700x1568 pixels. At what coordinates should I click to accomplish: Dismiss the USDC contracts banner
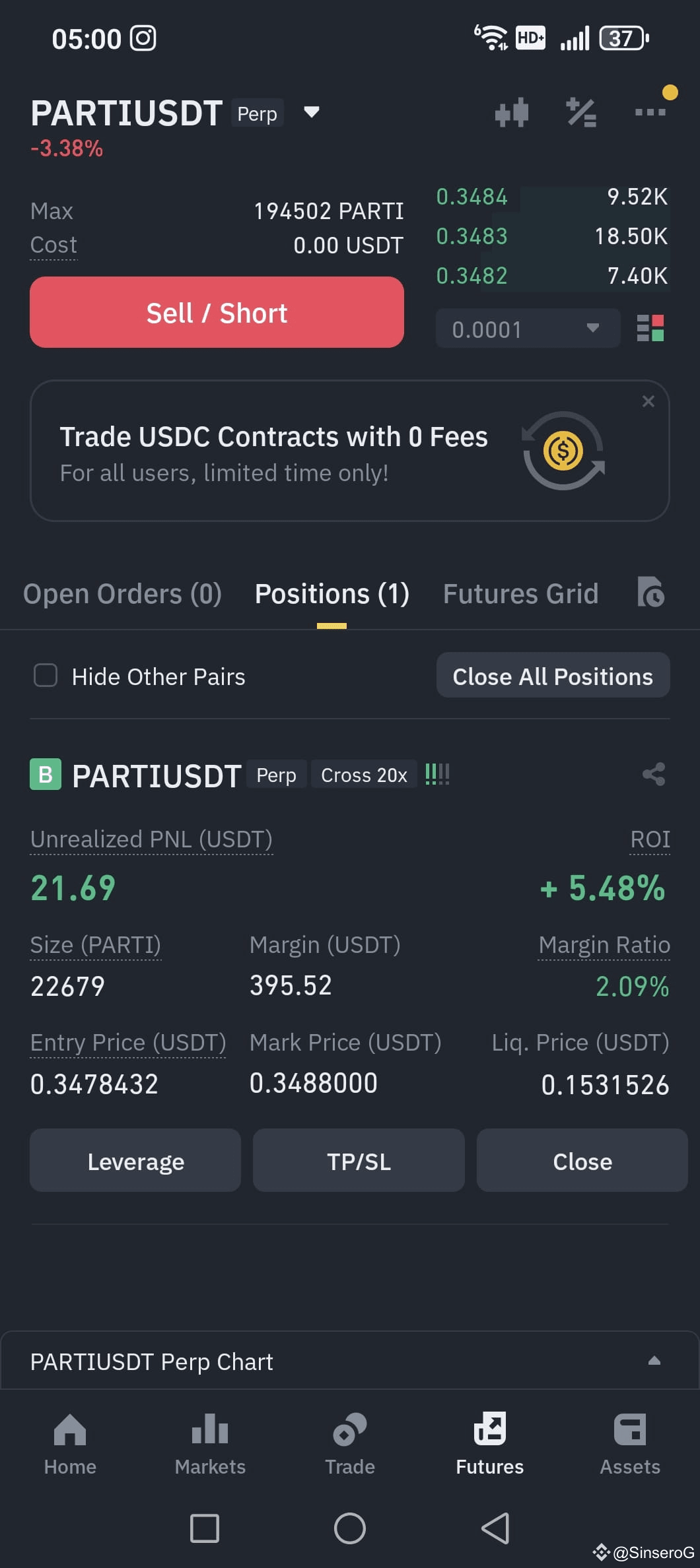click(x=648, y=401)
